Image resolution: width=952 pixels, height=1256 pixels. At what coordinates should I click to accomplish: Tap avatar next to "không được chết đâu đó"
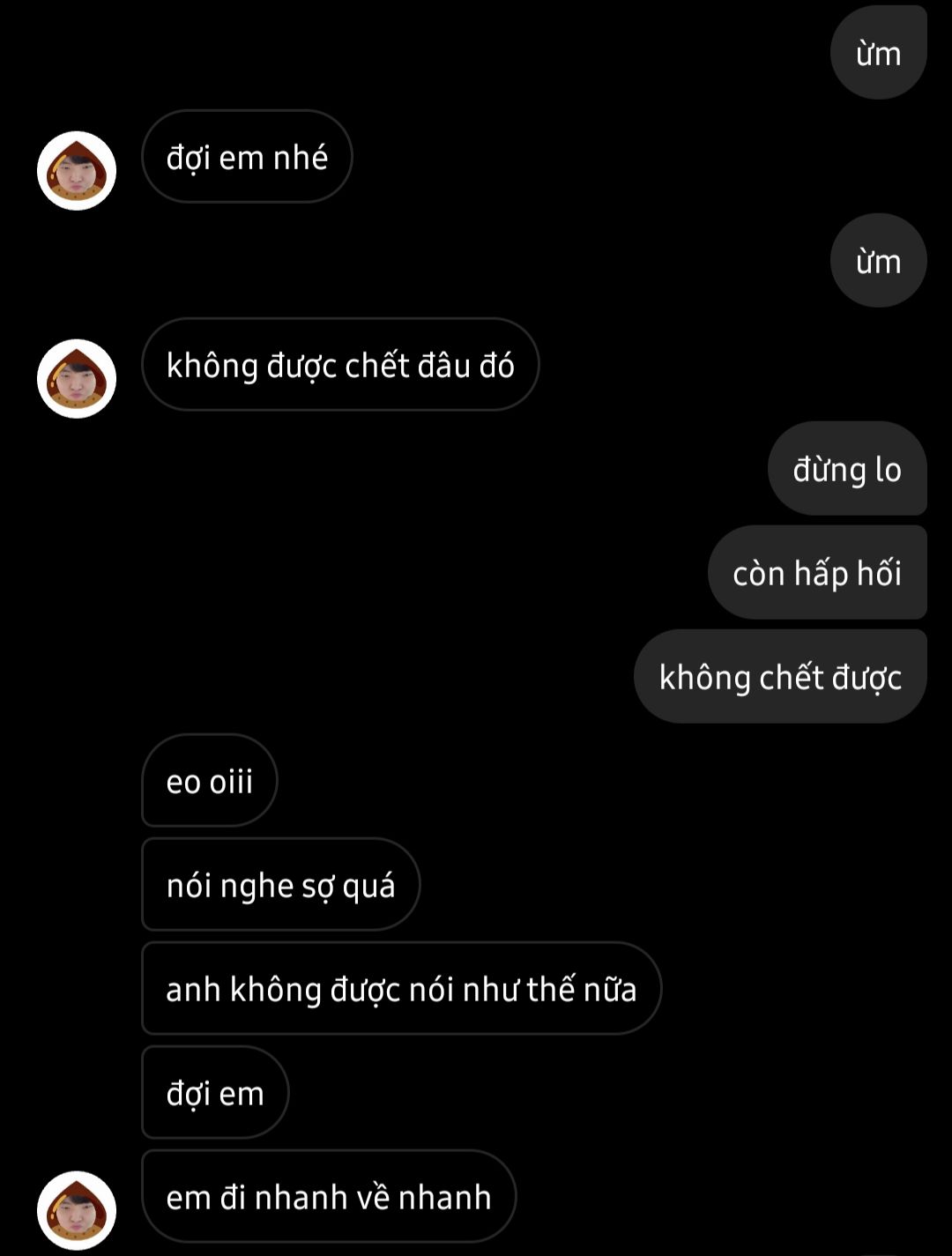[77, 378]
